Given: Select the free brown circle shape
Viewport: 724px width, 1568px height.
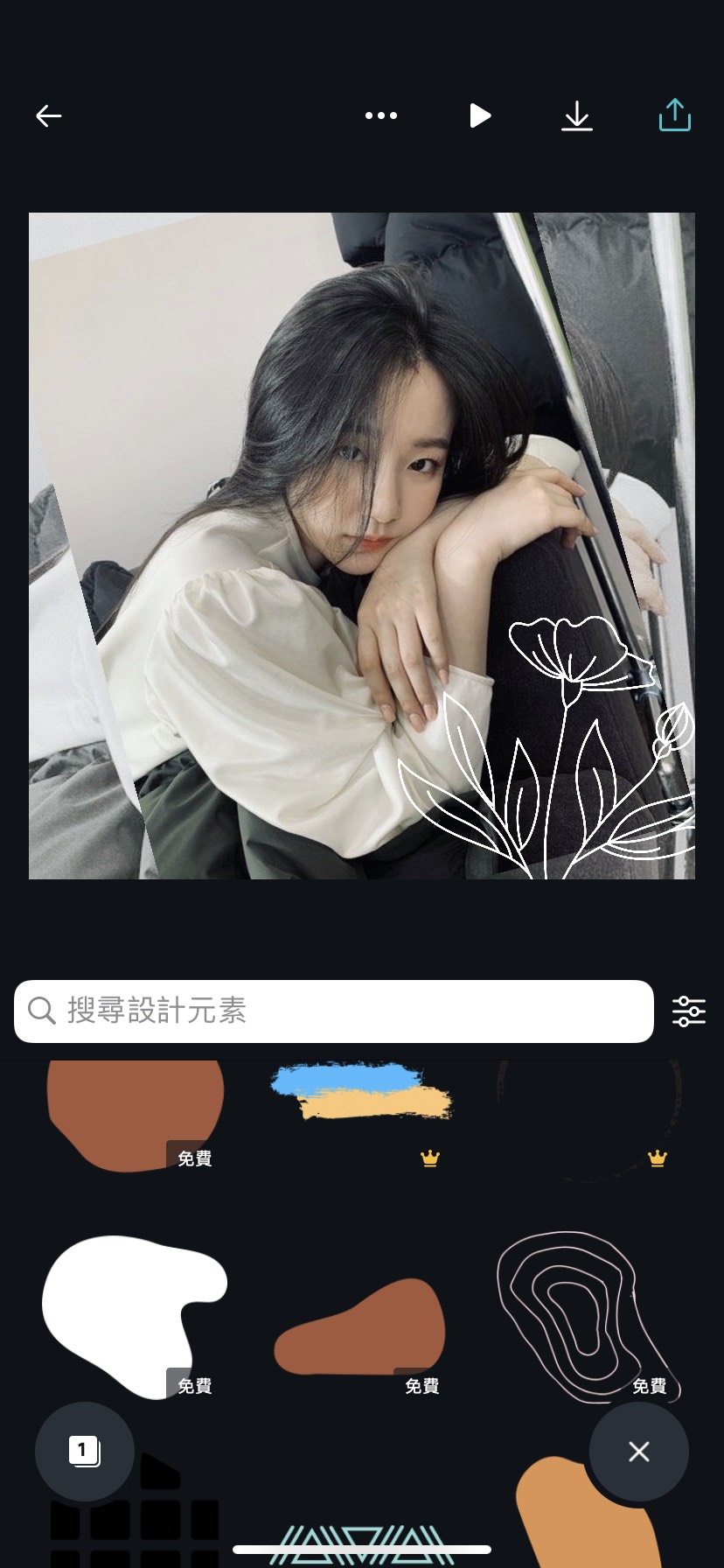Looking at the screenshot, I should click(135, 1114).
